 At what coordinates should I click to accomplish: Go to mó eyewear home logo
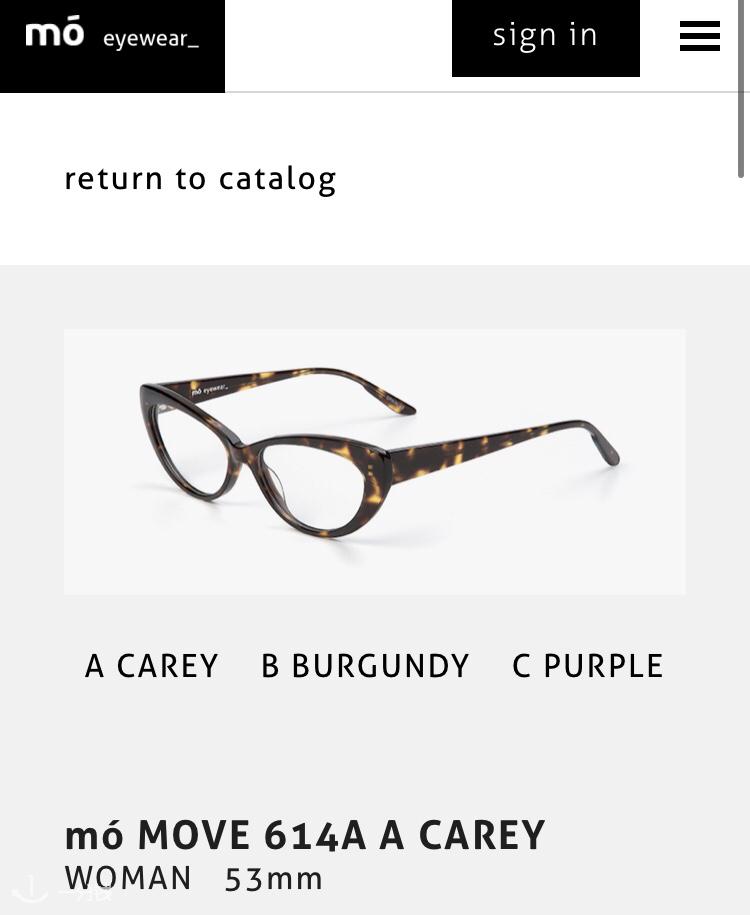(x=112, y=37)
